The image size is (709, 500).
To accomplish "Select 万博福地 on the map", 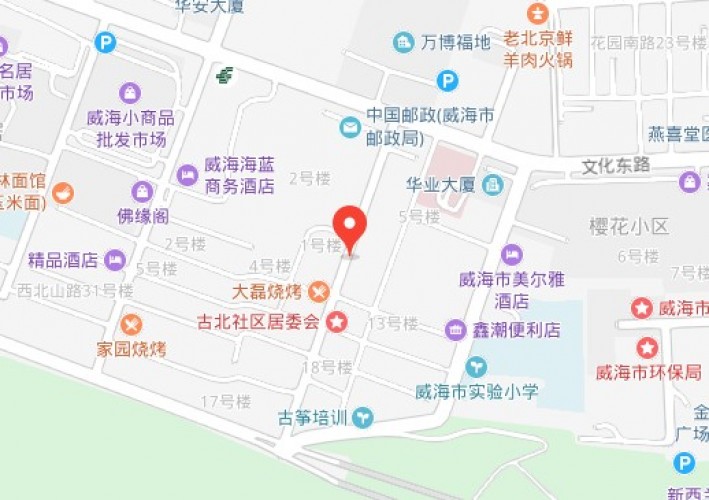I will click(x=403, y=42).
